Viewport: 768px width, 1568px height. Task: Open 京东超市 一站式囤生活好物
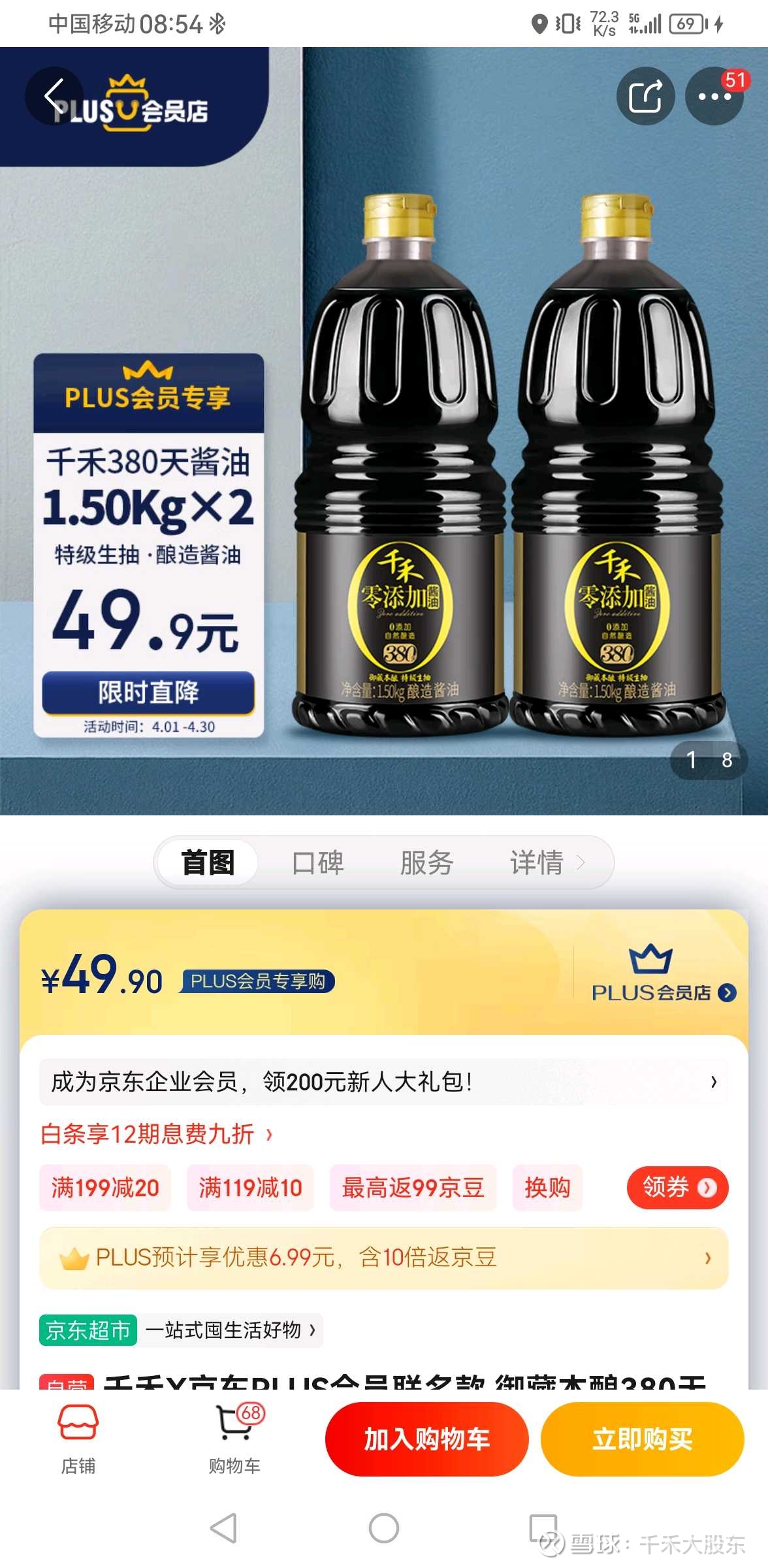(x=180, y=1330)
